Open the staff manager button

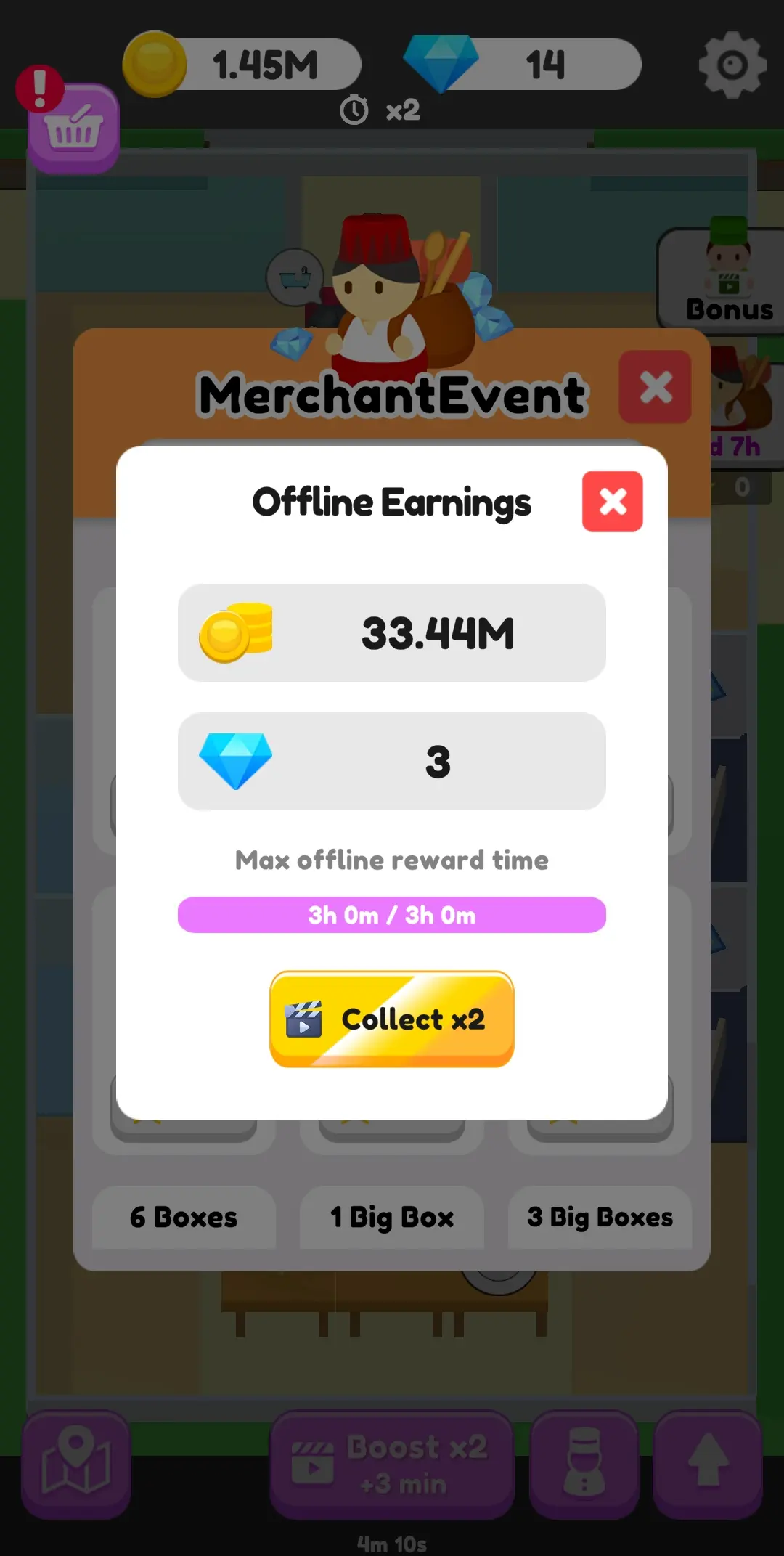tap(584, 1463)
